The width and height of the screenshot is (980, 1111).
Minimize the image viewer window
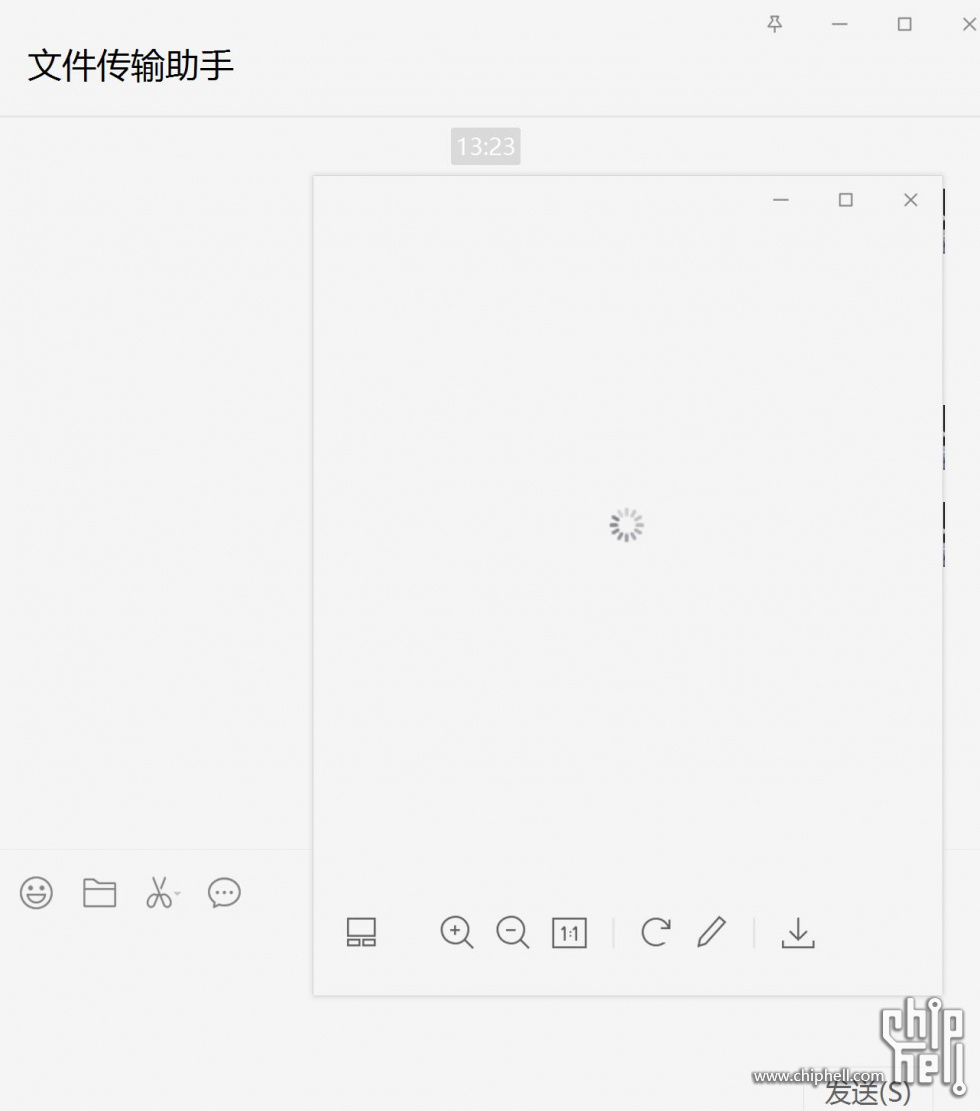click(x=781, y=200)
